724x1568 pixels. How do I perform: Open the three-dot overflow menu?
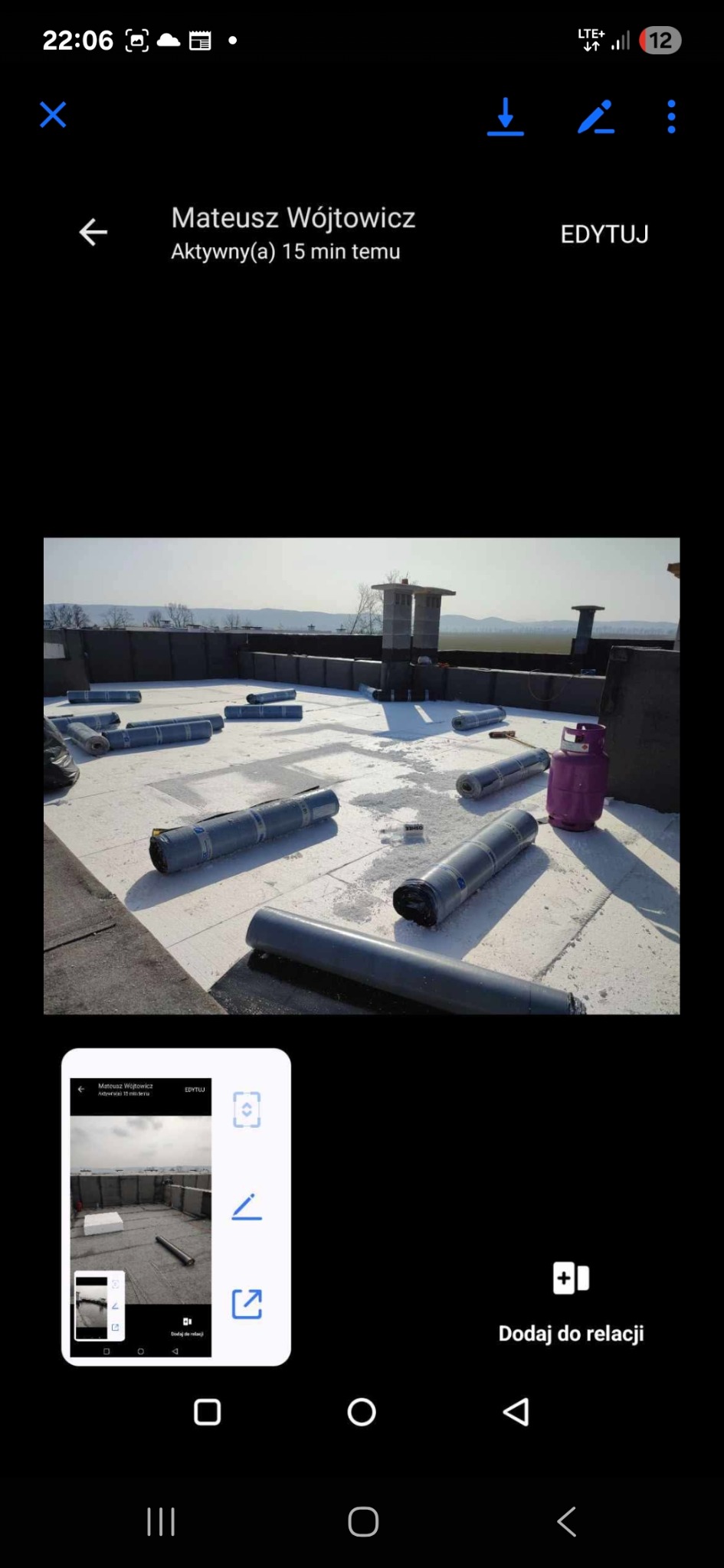click(x=671, y=117)
